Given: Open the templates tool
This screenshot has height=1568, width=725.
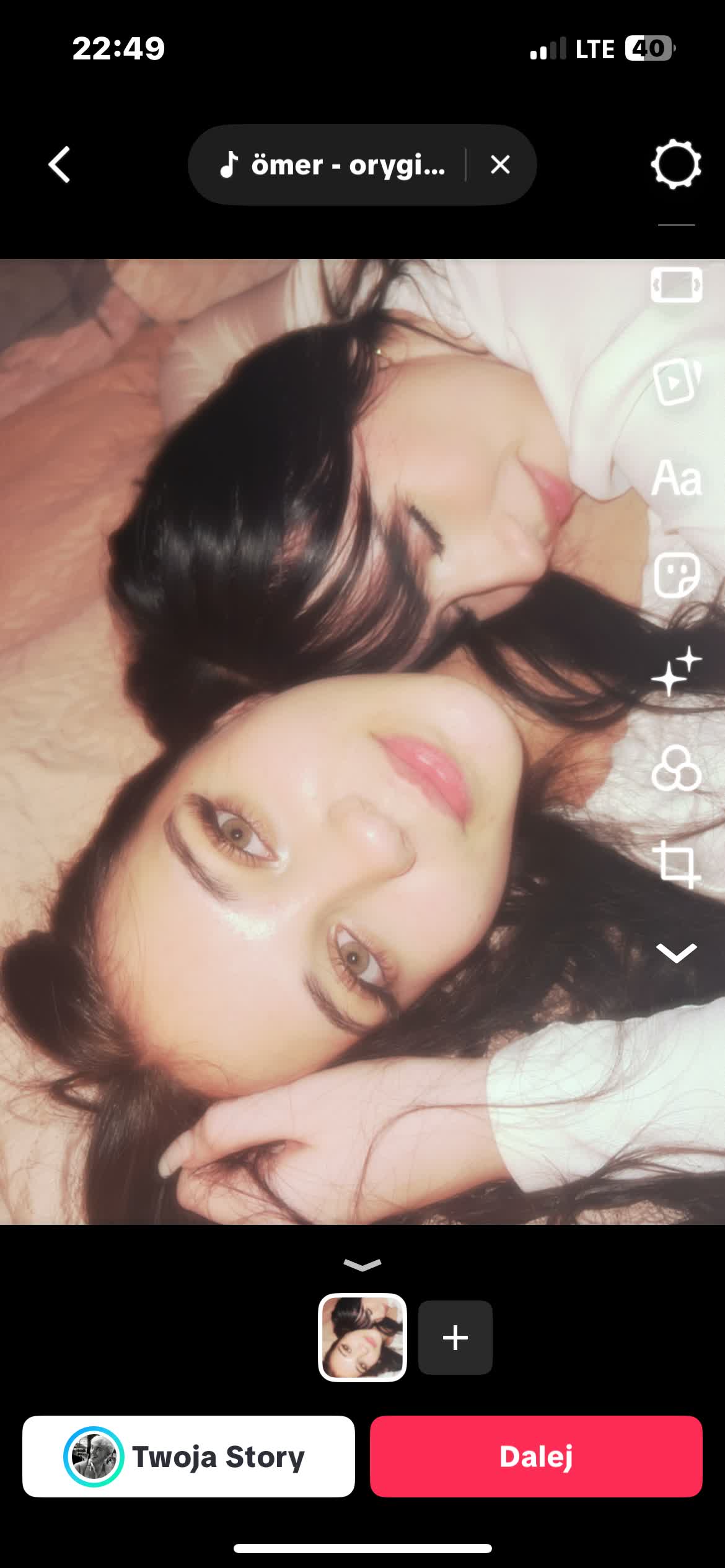Looking at the screenshot, I should [676, 381].
